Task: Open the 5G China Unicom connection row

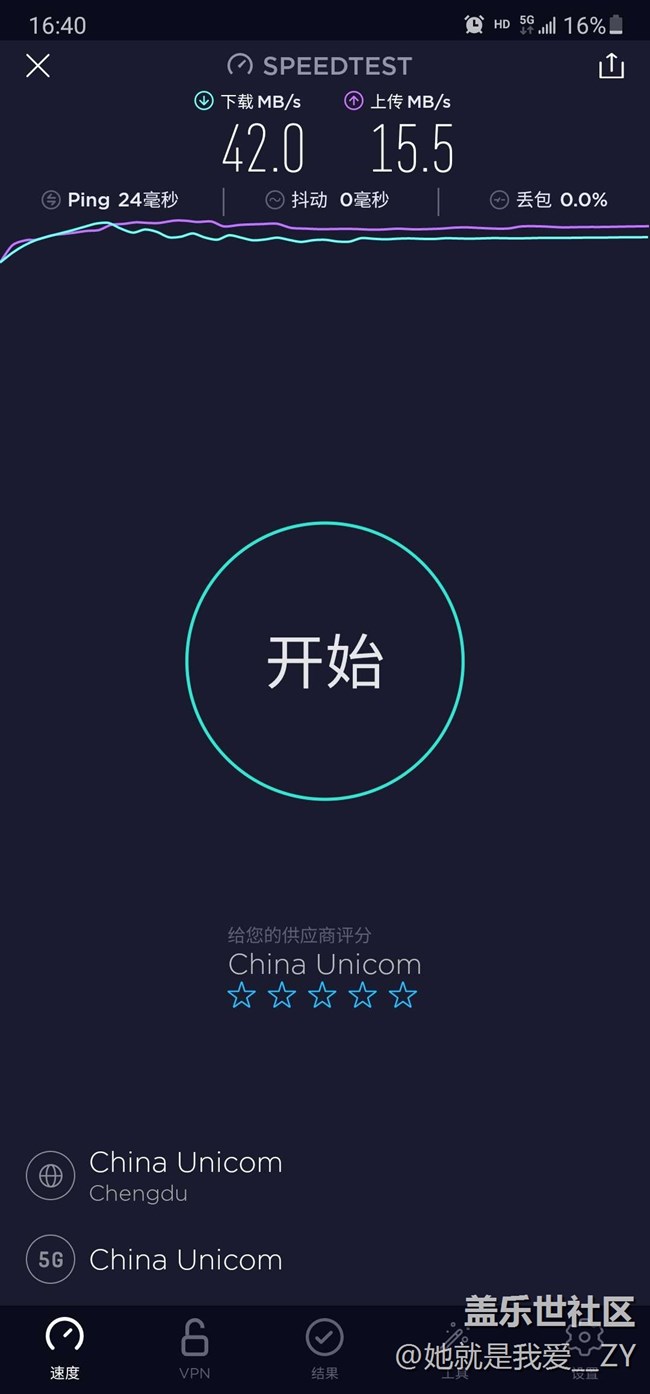Action: coord(155,1260)
